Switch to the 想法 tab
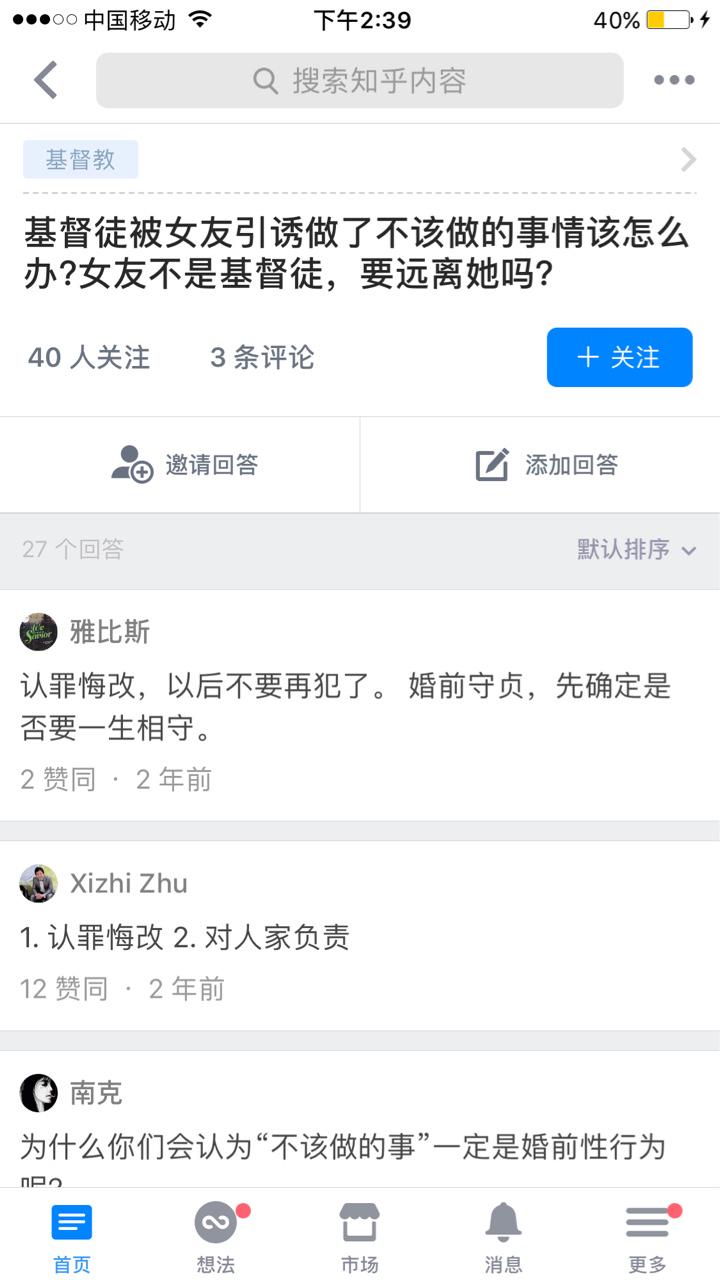720x1280 pixels. pos(216,1238)
